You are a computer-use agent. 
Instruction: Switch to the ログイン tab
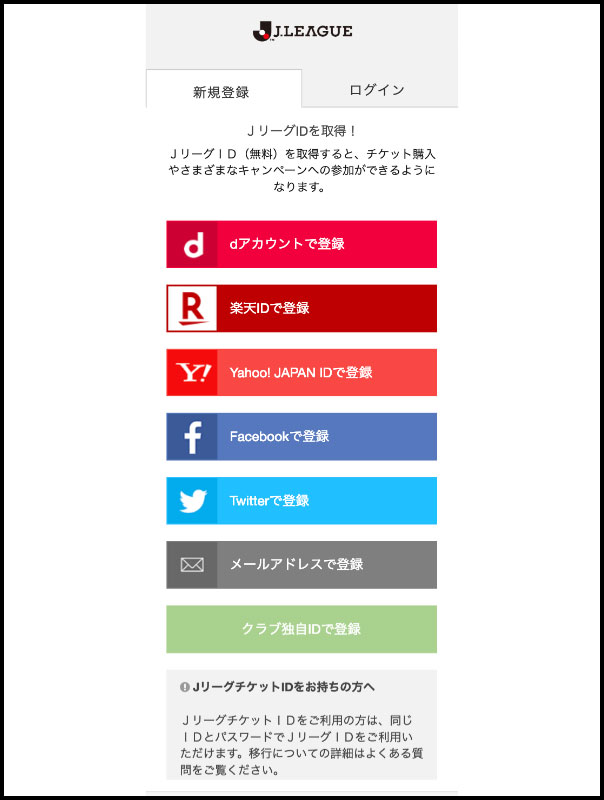378,90
